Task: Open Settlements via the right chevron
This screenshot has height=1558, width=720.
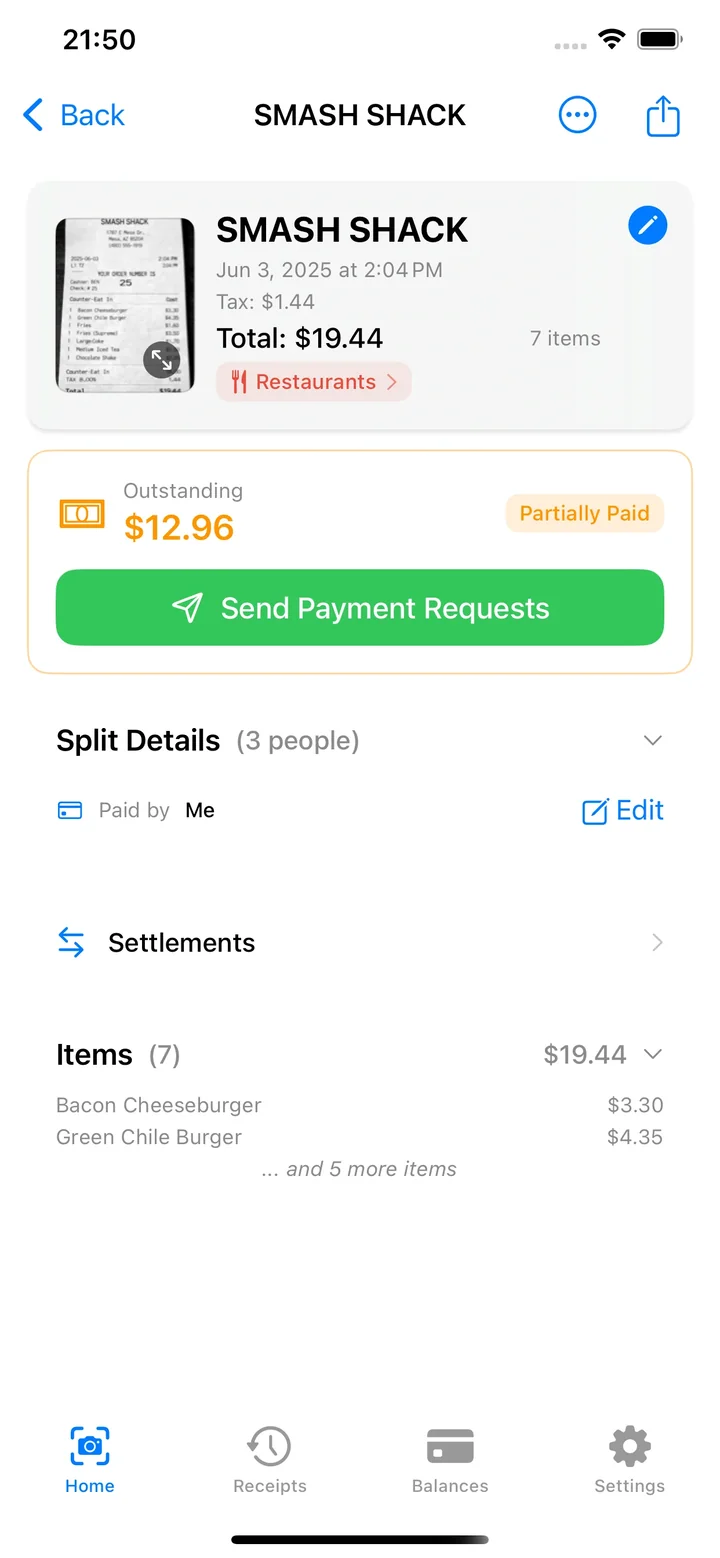Action: tap(655, 942)
